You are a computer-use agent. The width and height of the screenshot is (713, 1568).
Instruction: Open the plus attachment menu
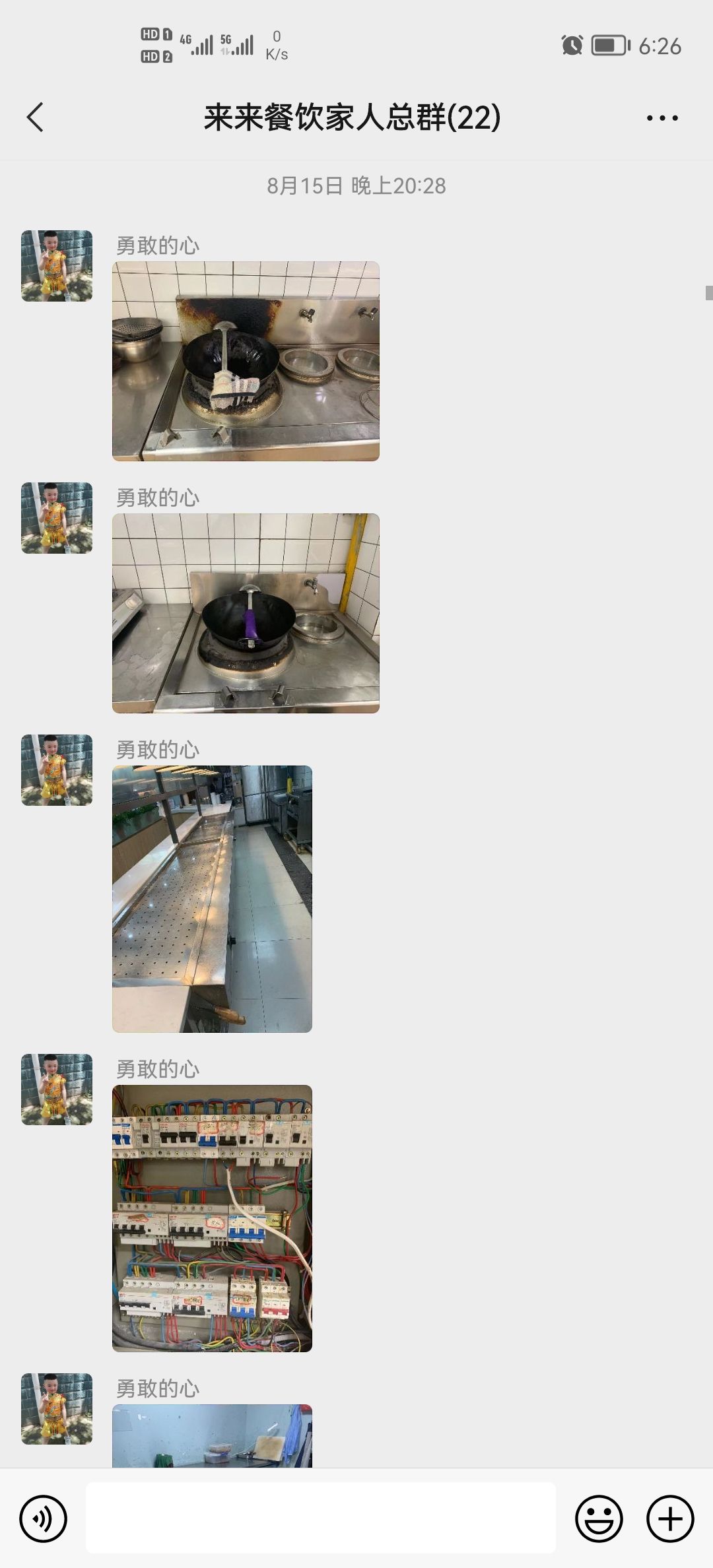(x=669, y=1519)
